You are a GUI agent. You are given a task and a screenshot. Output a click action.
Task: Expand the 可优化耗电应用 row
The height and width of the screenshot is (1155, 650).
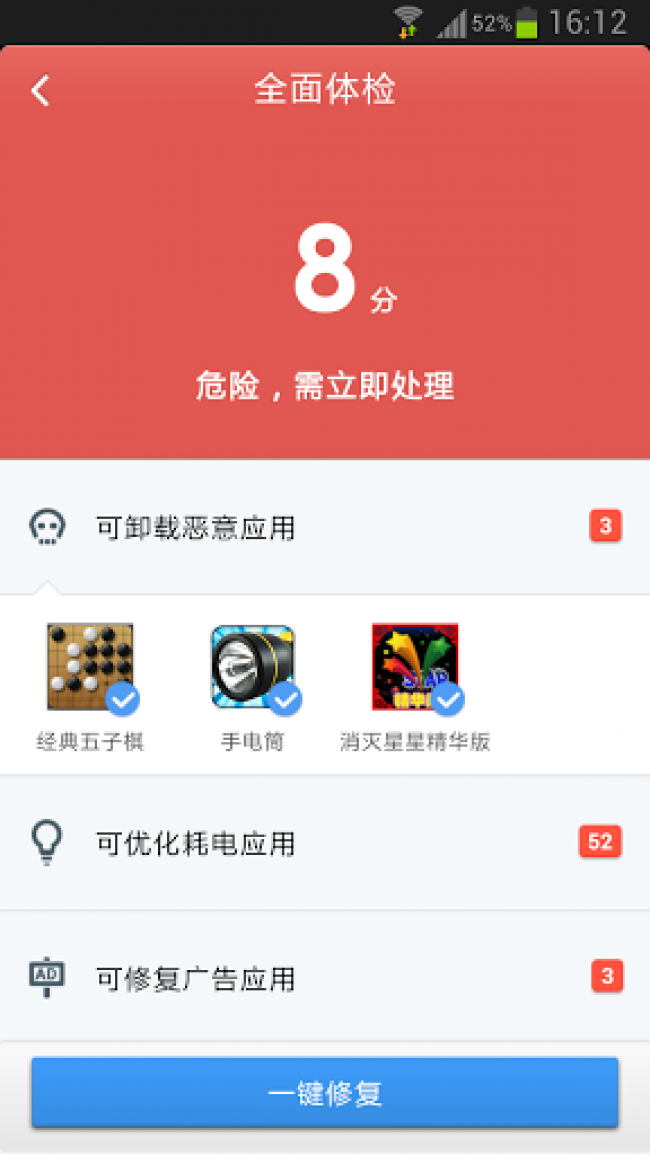325,842
